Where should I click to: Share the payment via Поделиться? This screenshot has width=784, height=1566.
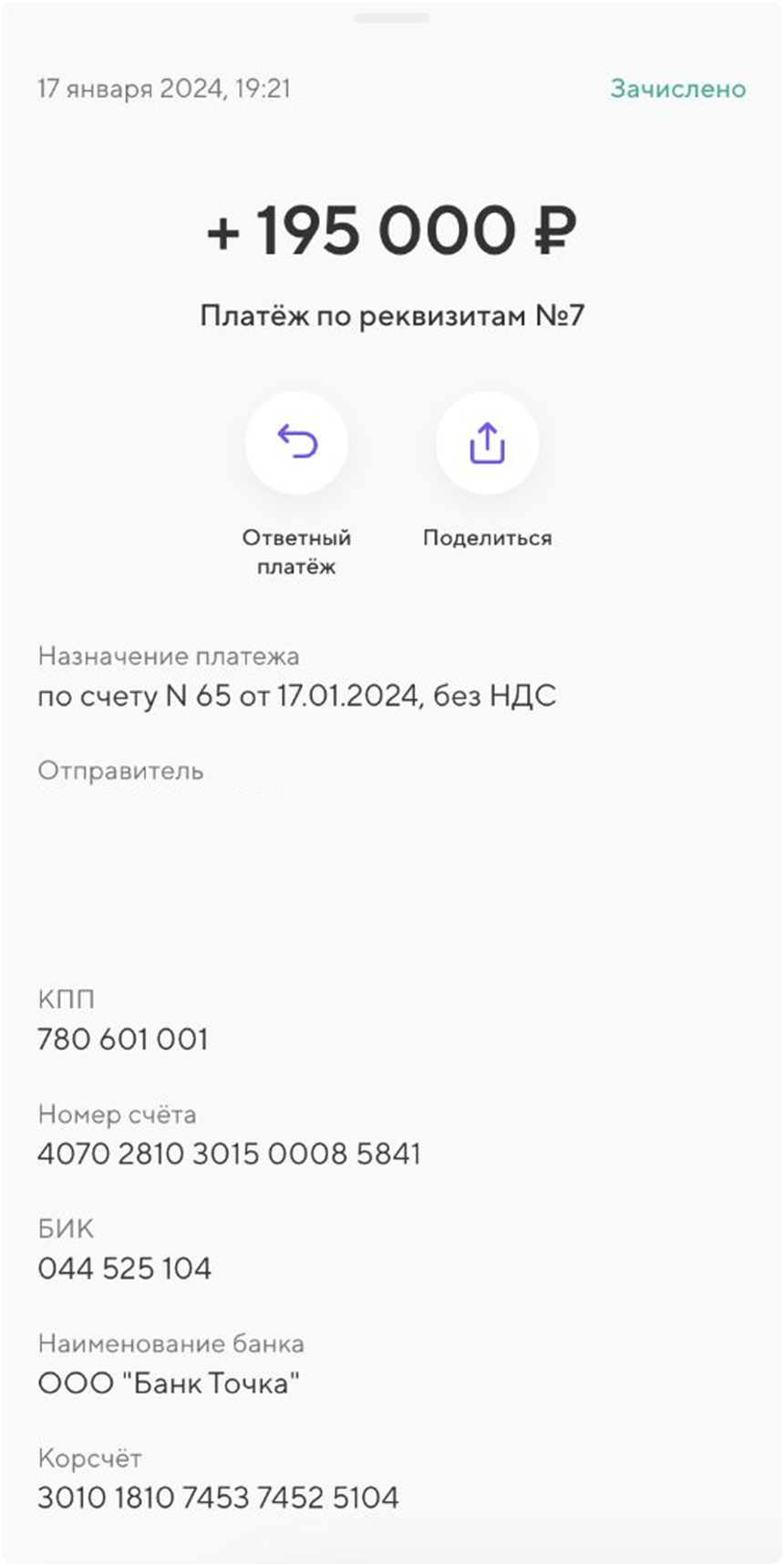click(x=487, y=443)
